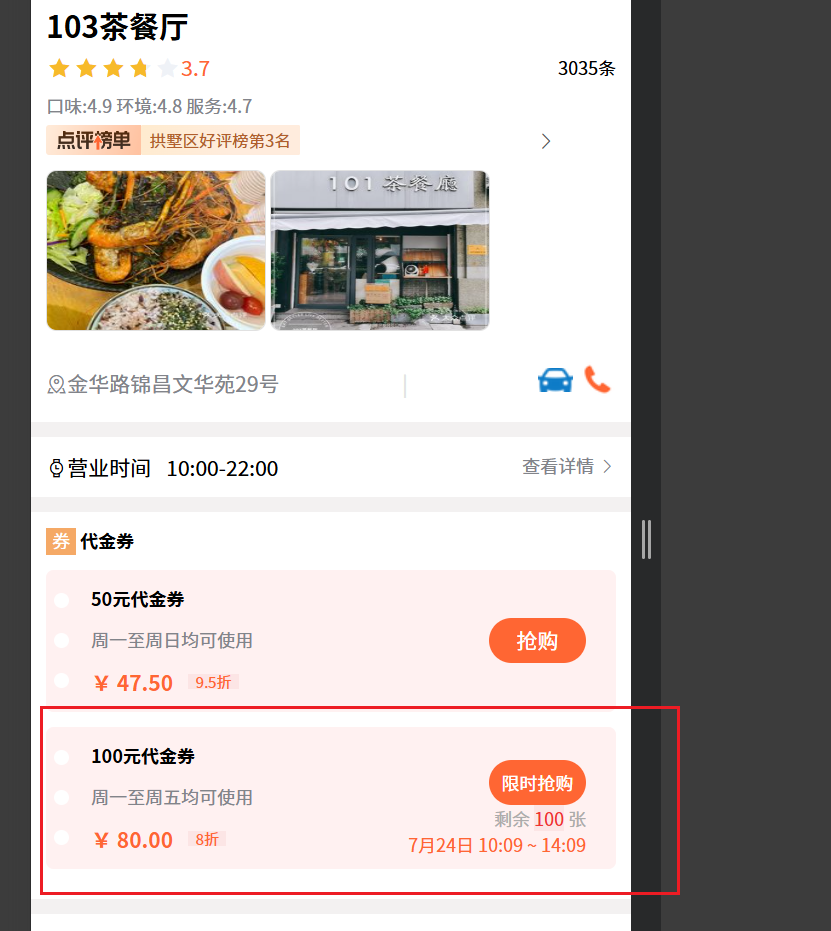Viewport: 831px width, 931px height.
Task: Open the address 金华路锦昌文华苑29号
Action: click(x=173, y=385)
